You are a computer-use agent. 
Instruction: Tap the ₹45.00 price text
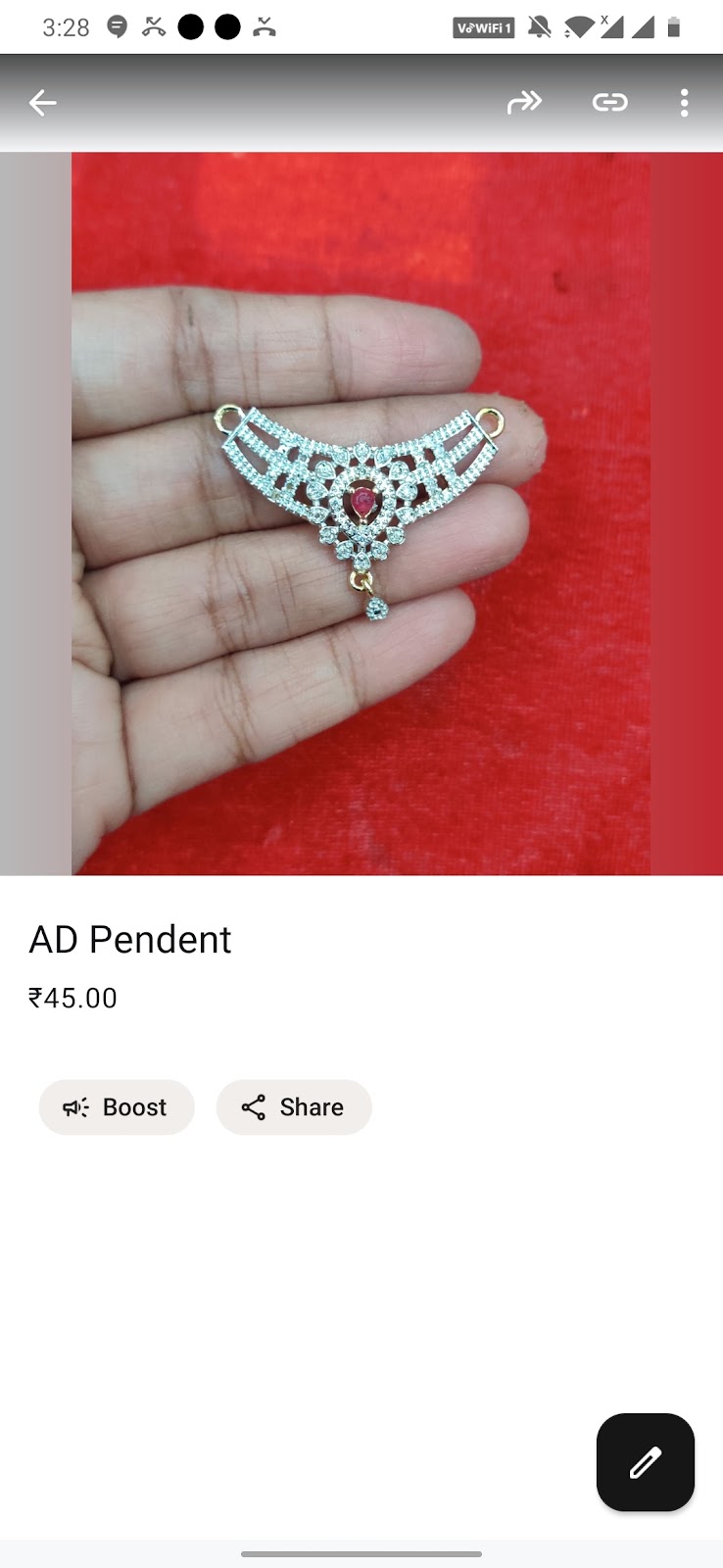72,998
